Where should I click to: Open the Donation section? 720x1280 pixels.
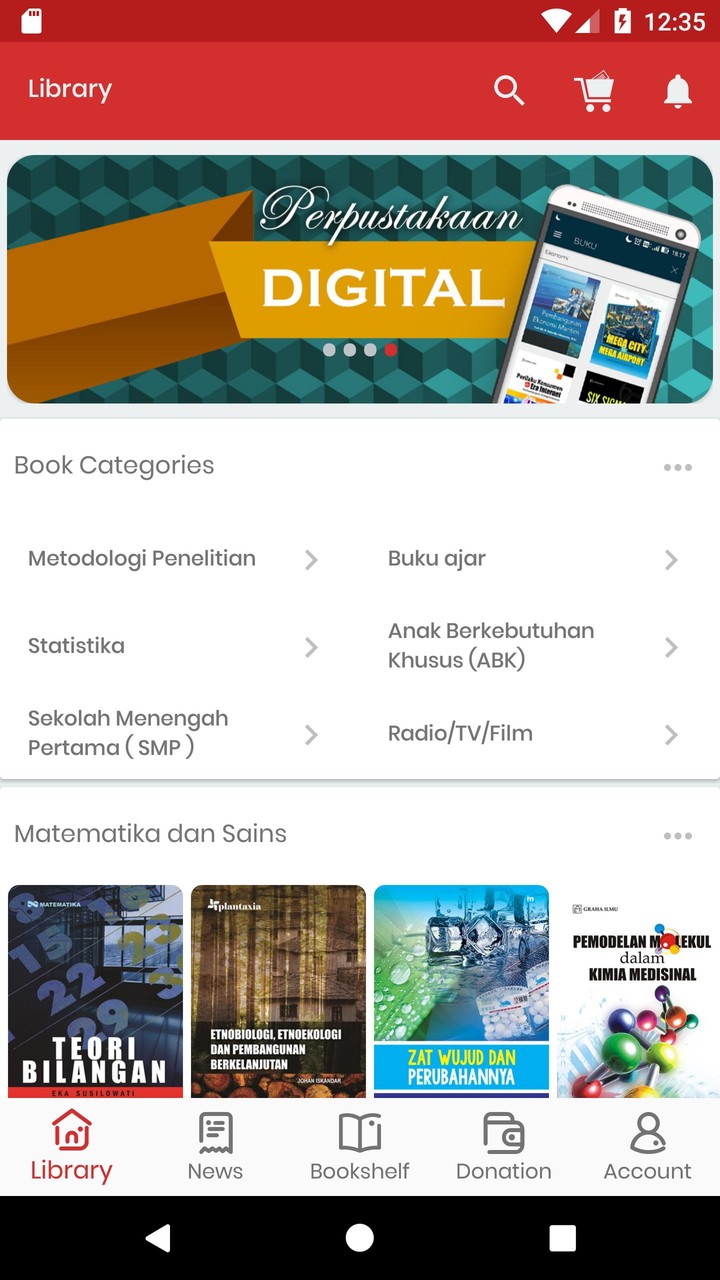[x=503, y=1145]
